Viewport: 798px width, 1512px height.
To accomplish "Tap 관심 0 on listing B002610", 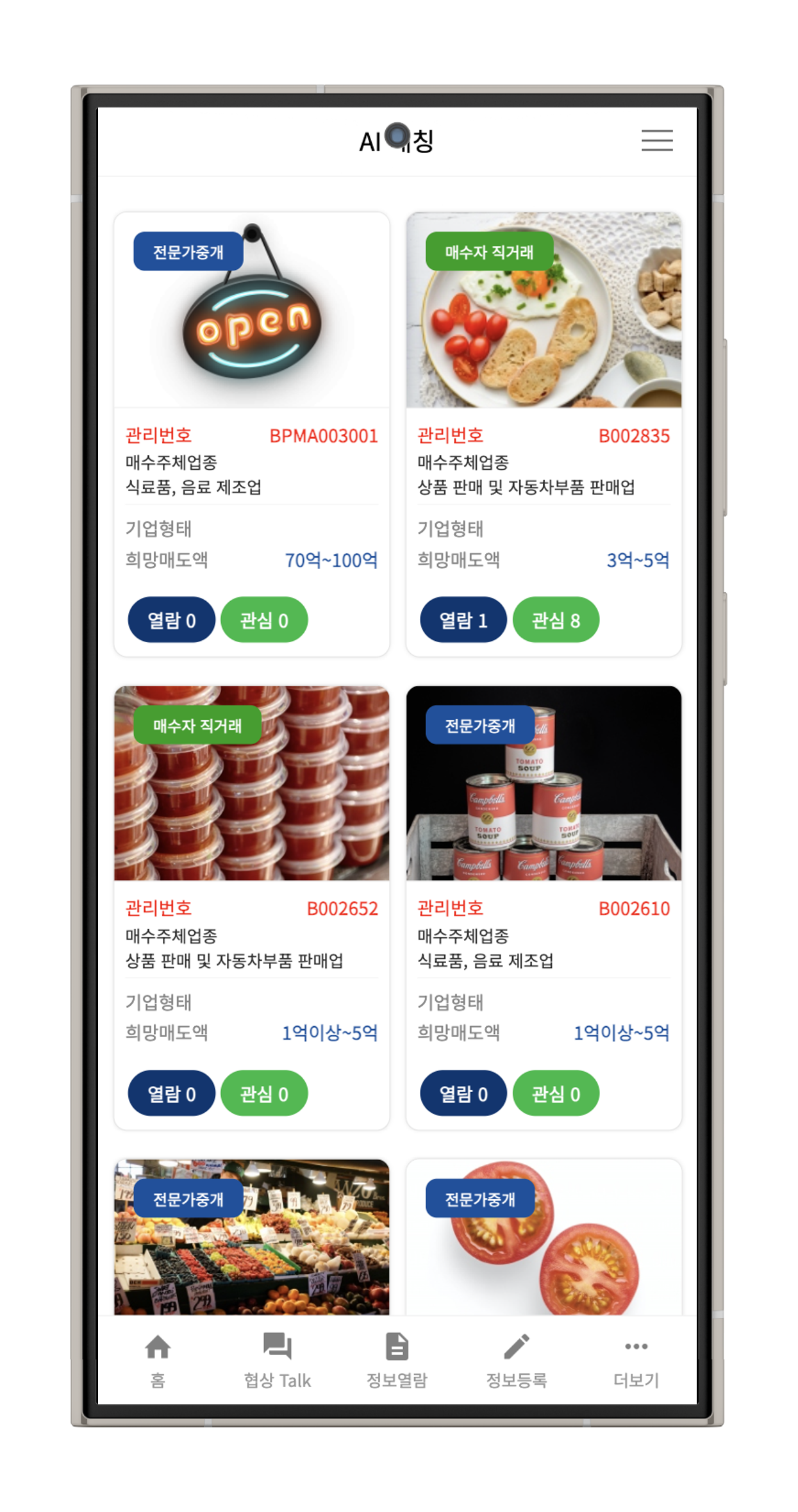I will tap(556, 1093).
